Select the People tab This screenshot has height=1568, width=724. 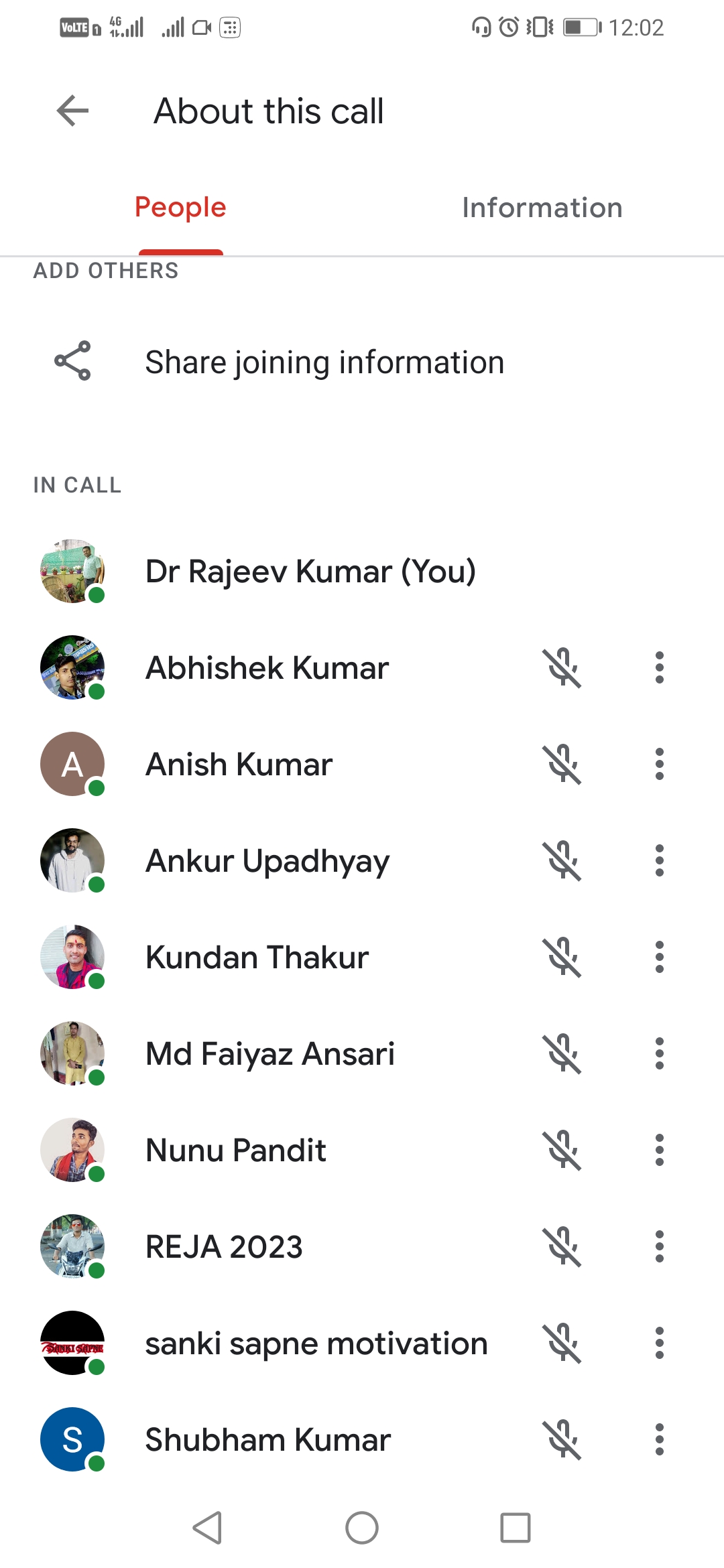[x=180, y=208]
